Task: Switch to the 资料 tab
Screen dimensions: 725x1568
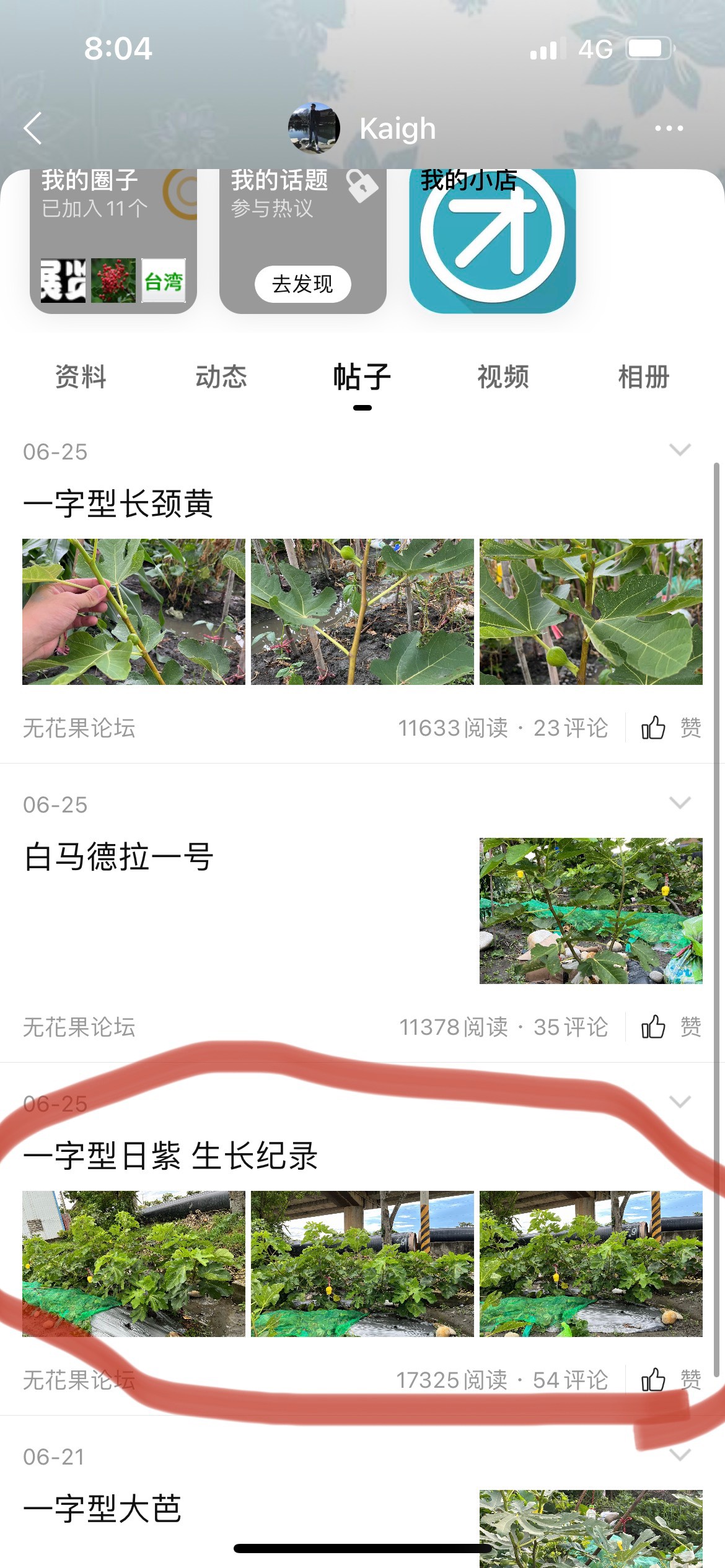Action: pyautogui.click(x=81, y=377)
